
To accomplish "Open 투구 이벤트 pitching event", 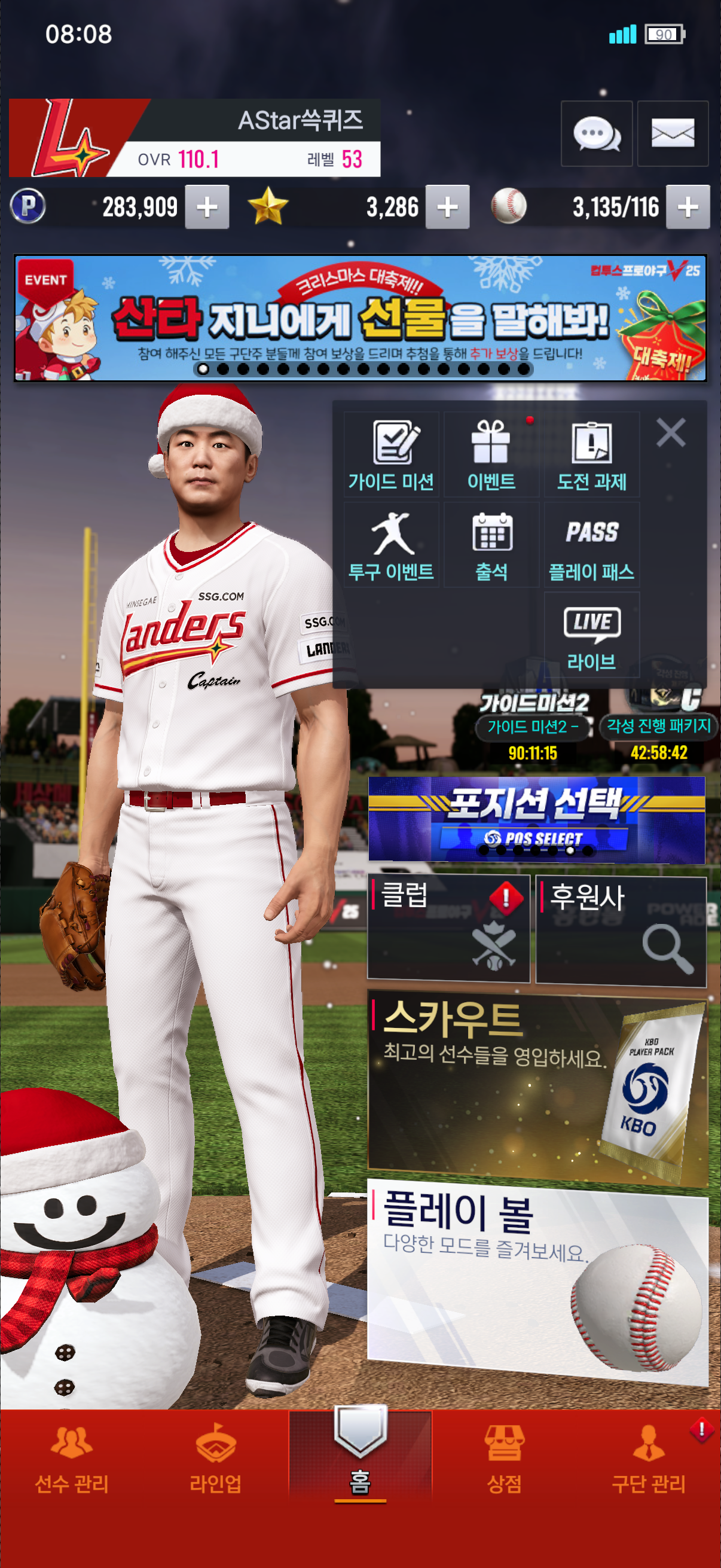I will pyautogui.click(x=391, y=544).
